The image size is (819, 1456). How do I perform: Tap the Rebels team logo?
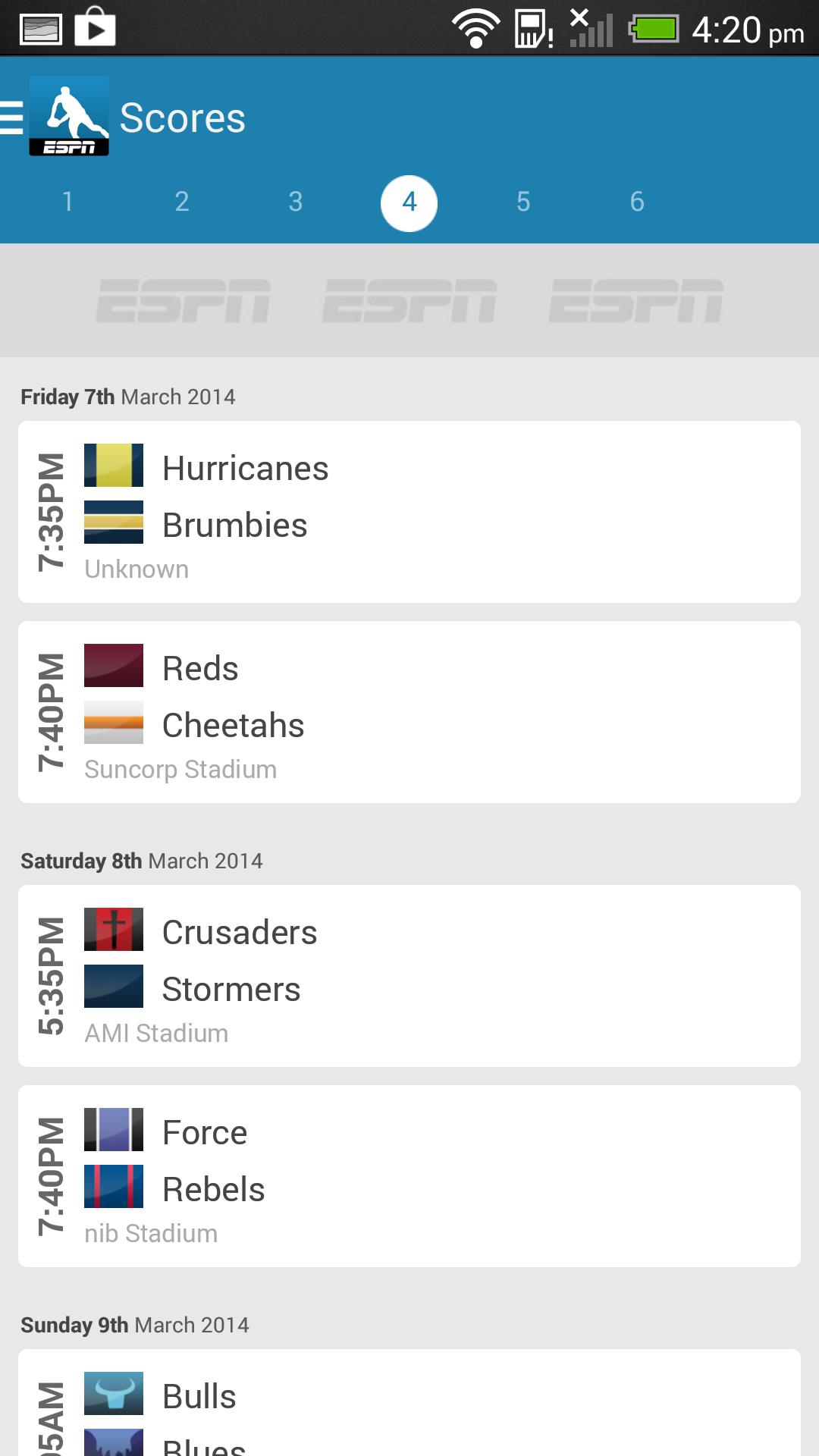(114, 1188)
